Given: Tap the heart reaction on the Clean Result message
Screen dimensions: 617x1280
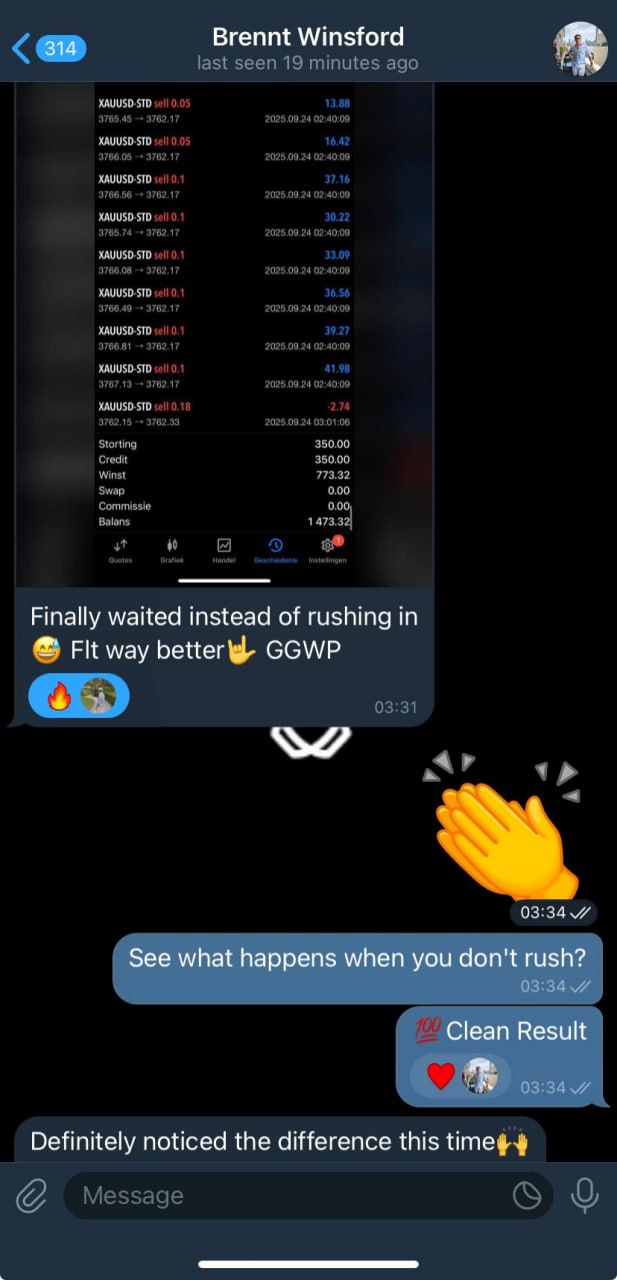Looking at the screenshot, I should tap(441, 1076).
